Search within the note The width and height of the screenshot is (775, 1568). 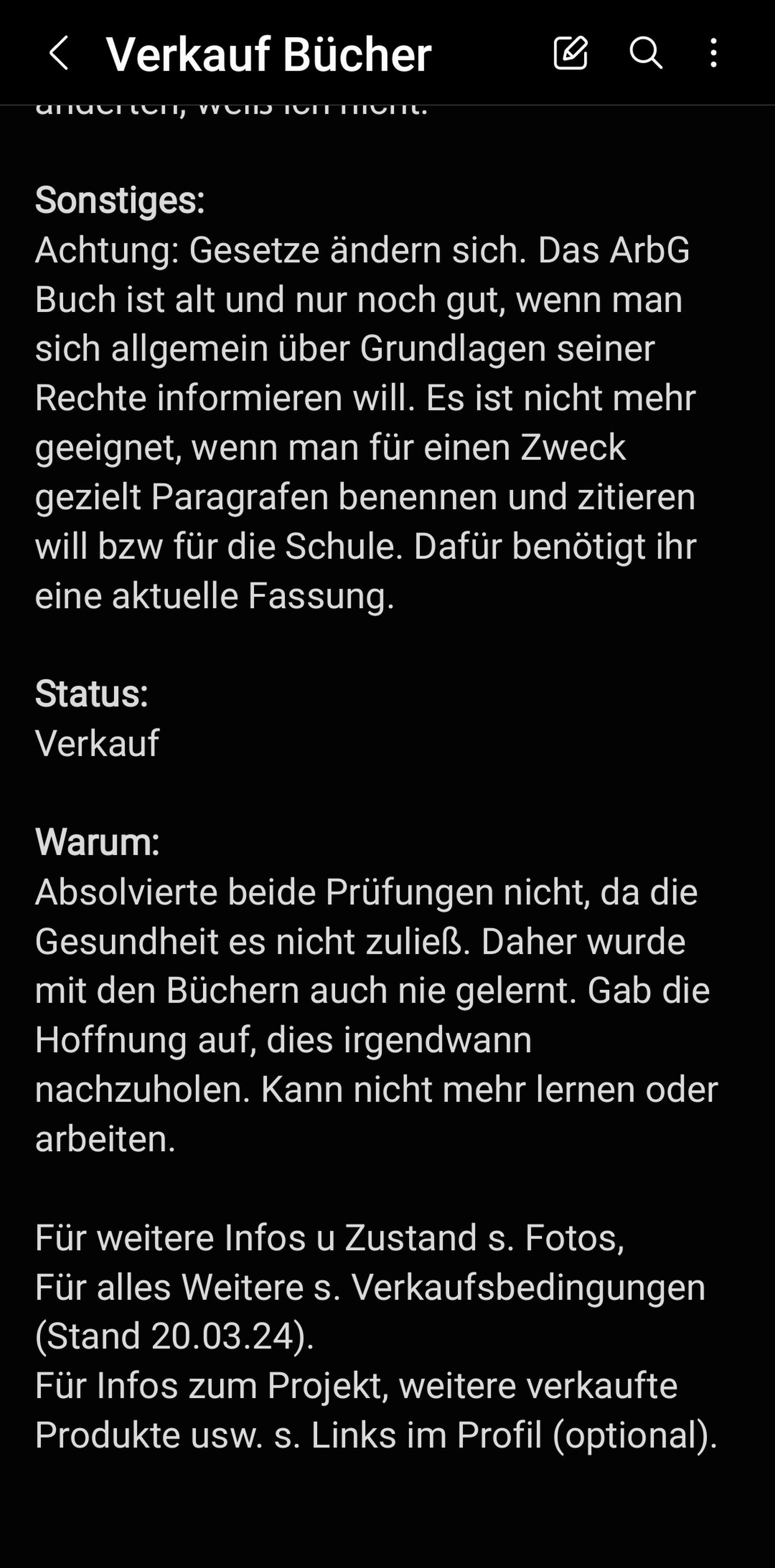coord(645,53)
